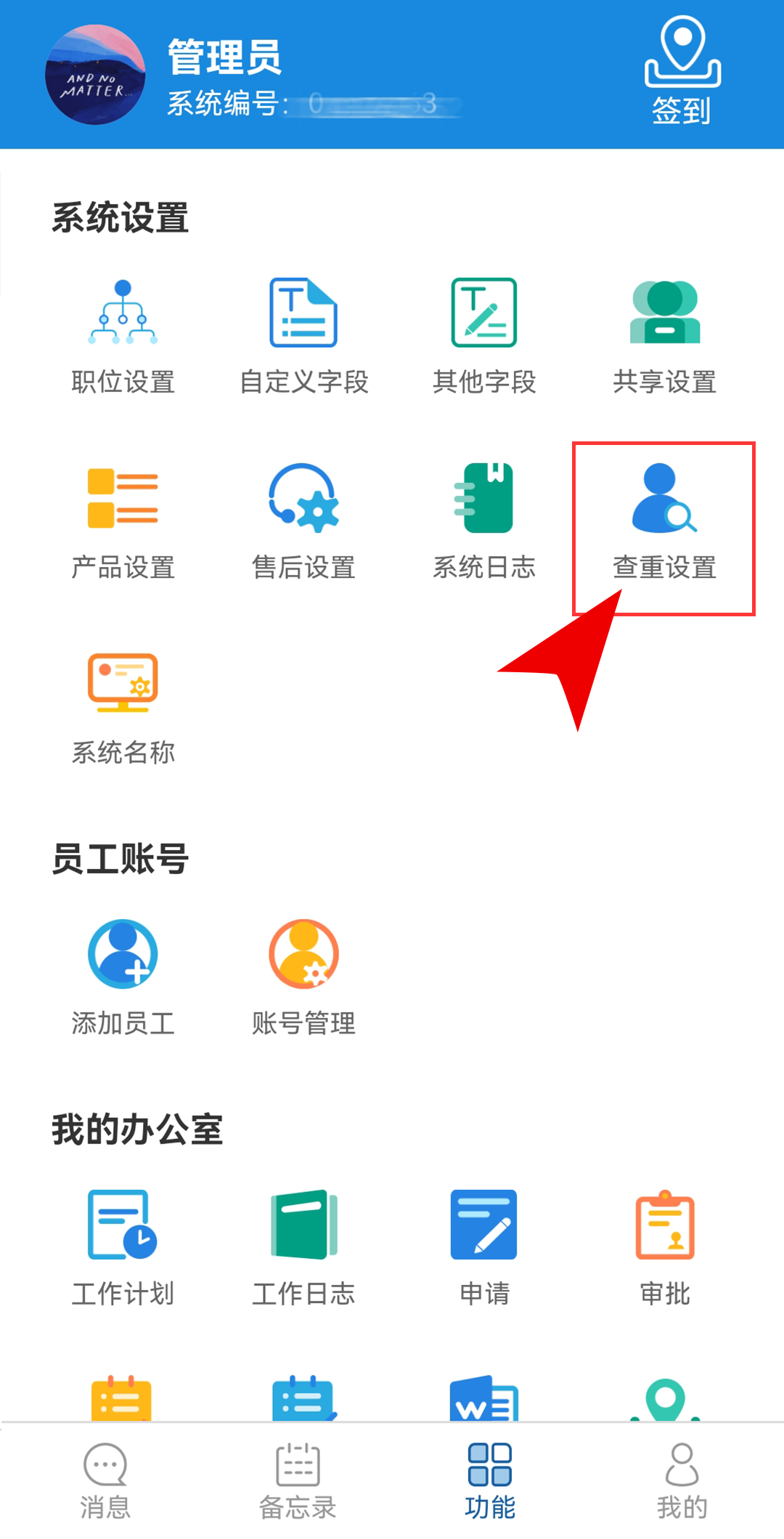Open 其他字段 other fields
784x1539 pixels.
coord(484,335)
